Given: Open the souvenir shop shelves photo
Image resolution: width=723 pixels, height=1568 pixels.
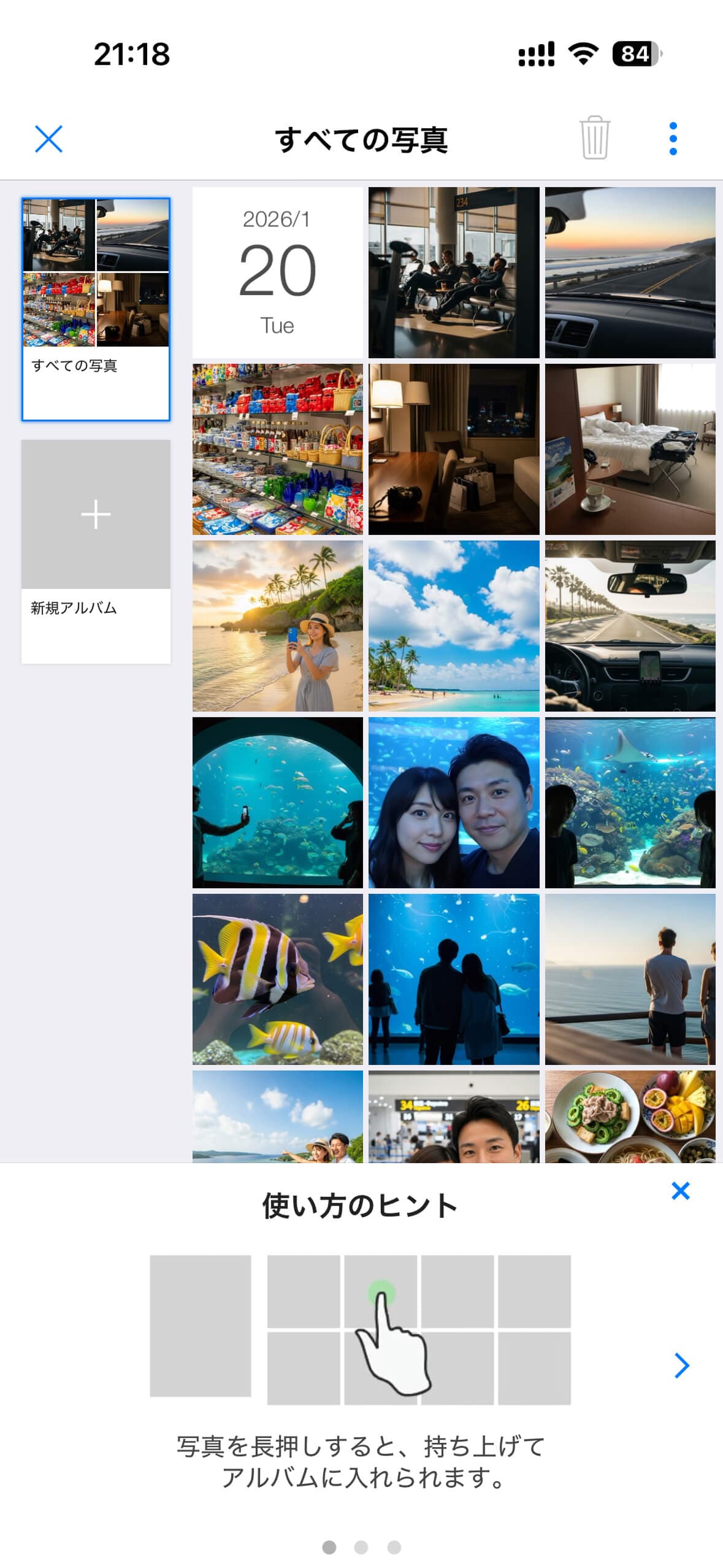Looking at the screenshot, I should click(277, 449).
